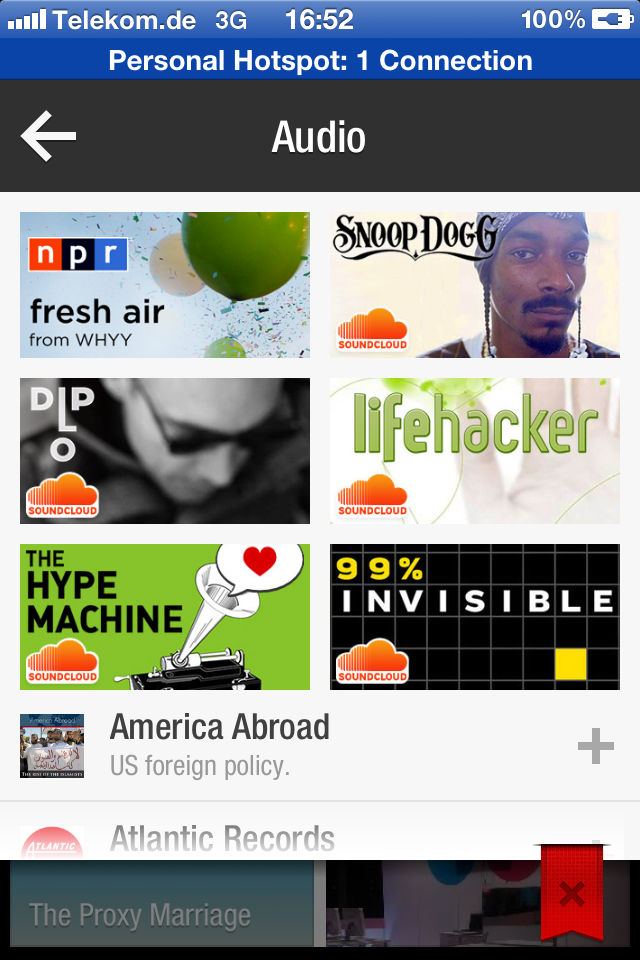The height and width of the screenshot is (960, 640).
Task: Open The Hype Machine tile
Action: 165,617
